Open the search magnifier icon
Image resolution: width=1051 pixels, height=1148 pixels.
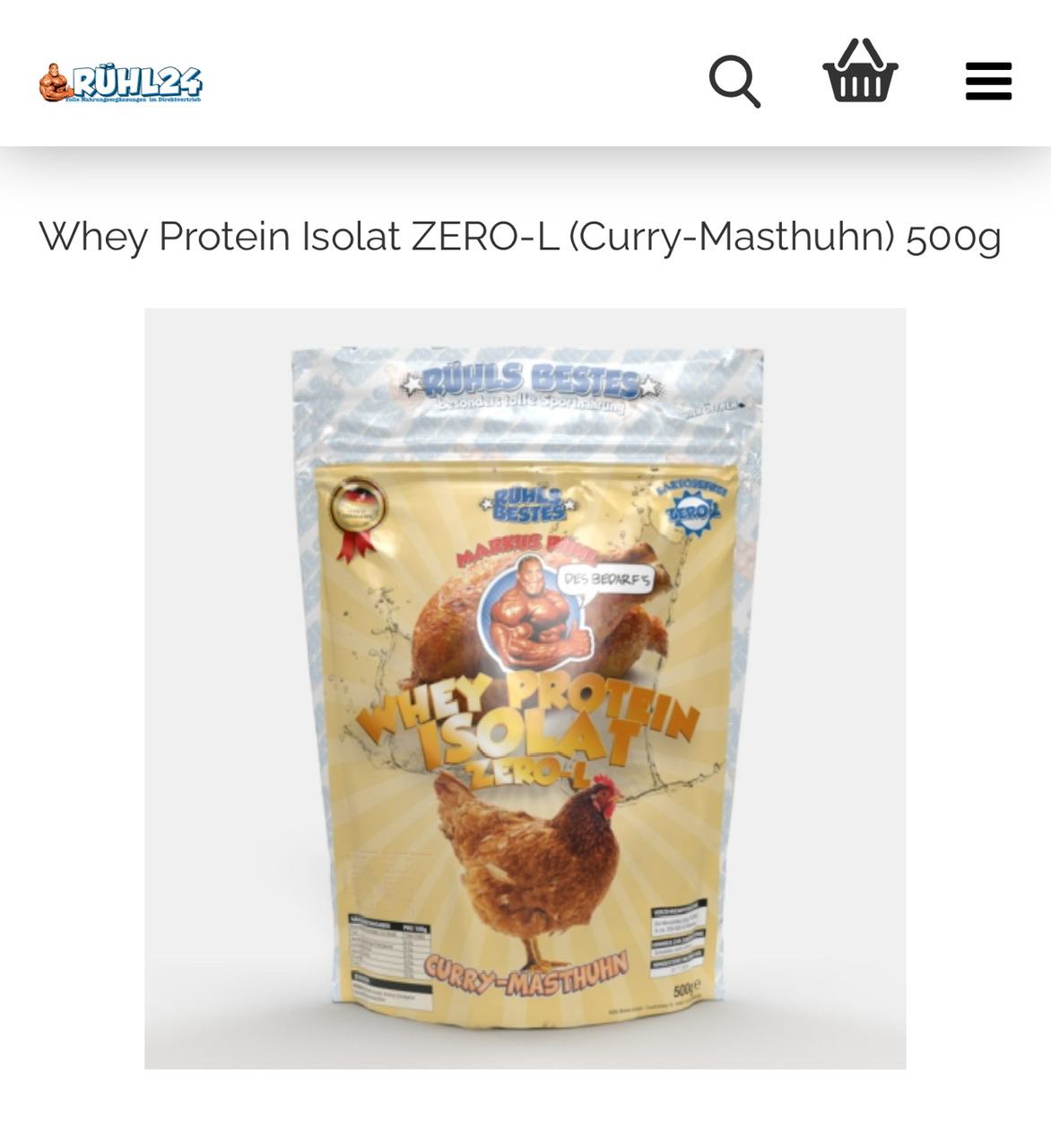click(x=734, y=81)
